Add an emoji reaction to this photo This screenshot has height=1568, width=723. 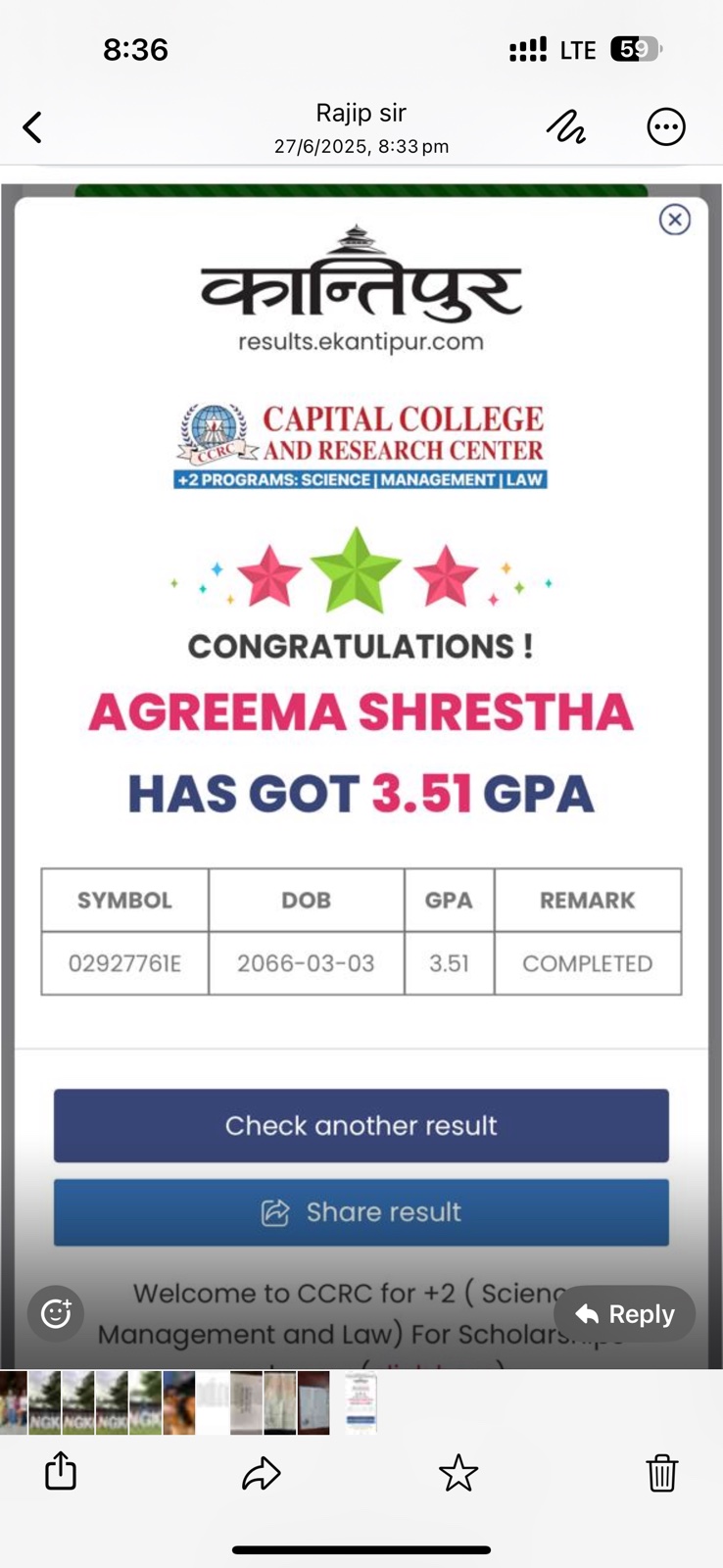pyautogui.click(x=56, y=1313)
